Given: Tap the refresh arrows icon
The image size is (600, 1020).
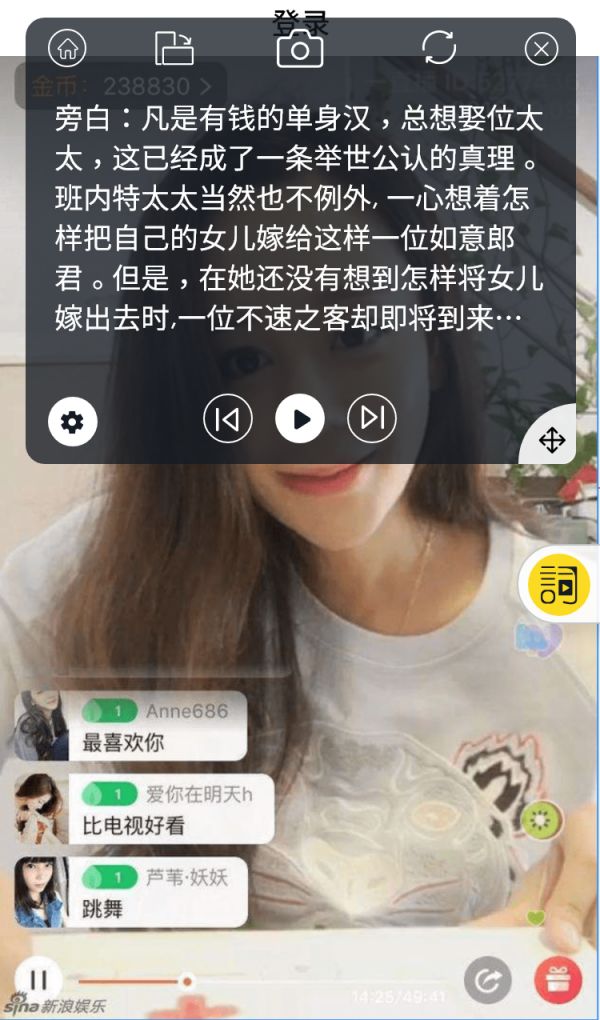Looking at the screenshot, I should pos(438,48).
